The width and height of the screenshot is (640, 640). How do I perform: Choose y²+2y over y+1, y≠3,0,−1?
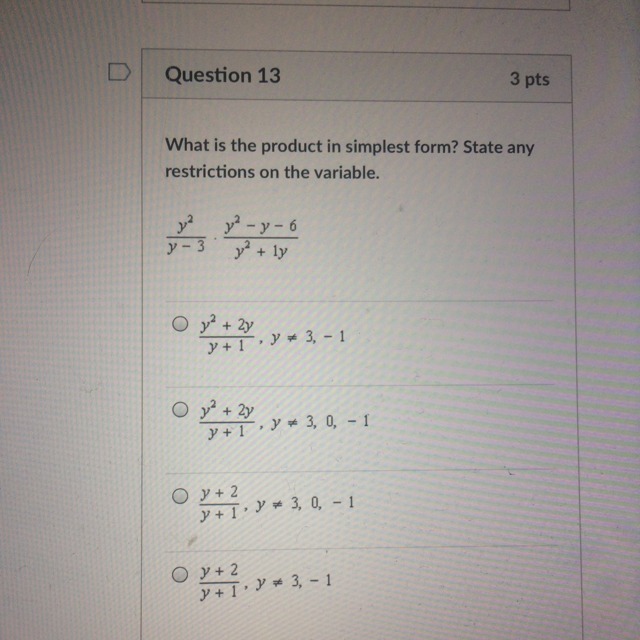point(179,411)
